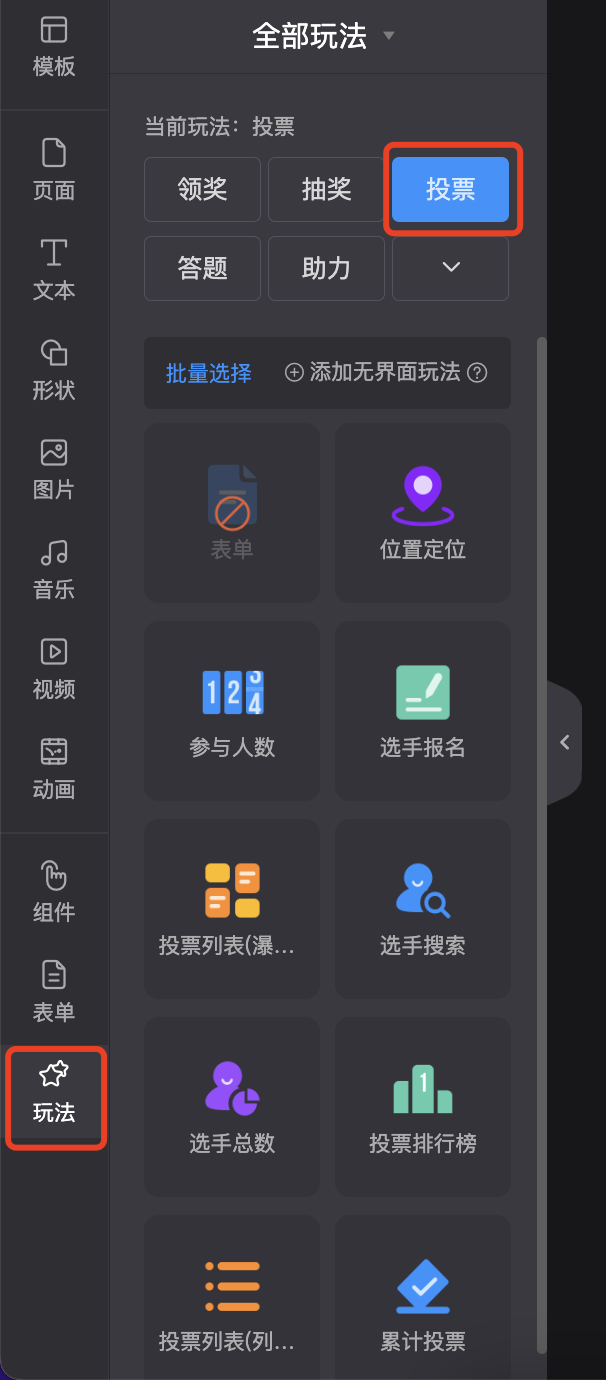Open the 图片 panel
The width and height of the screenshot is (606, 1380).
(54, 470)
